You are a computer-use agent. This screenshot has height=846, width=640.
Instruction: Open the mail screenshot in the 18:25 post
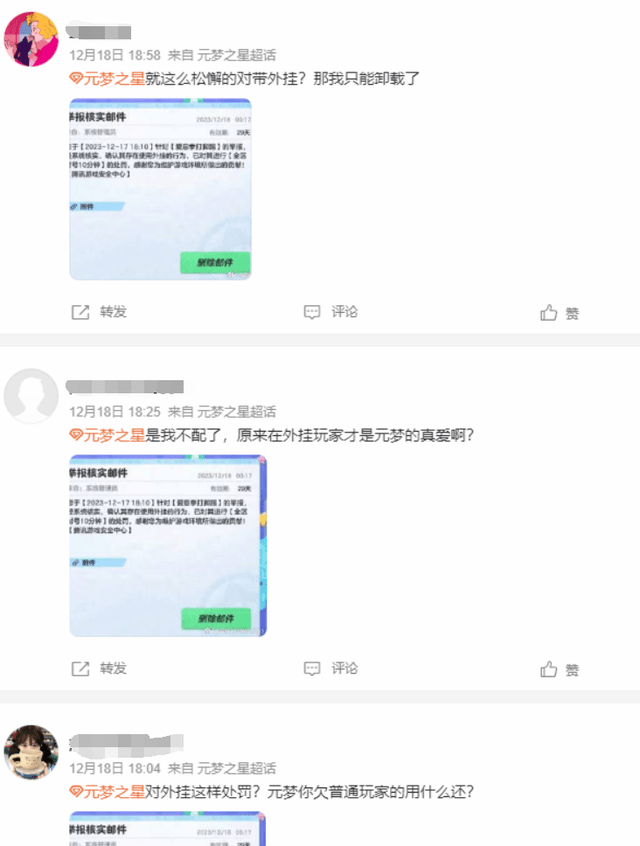click(167, 545)
